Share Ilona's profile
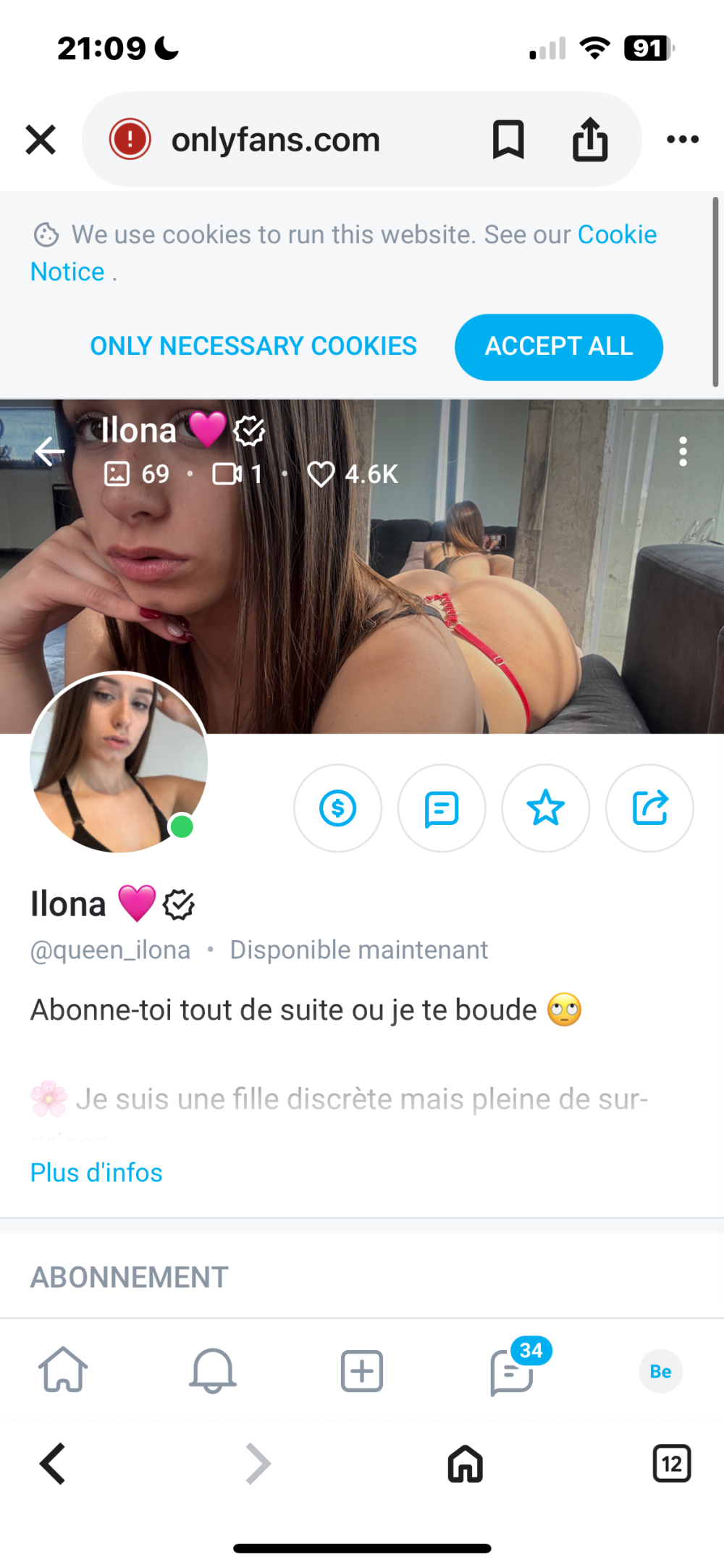 pyautogui.click(x=649, y=808)
